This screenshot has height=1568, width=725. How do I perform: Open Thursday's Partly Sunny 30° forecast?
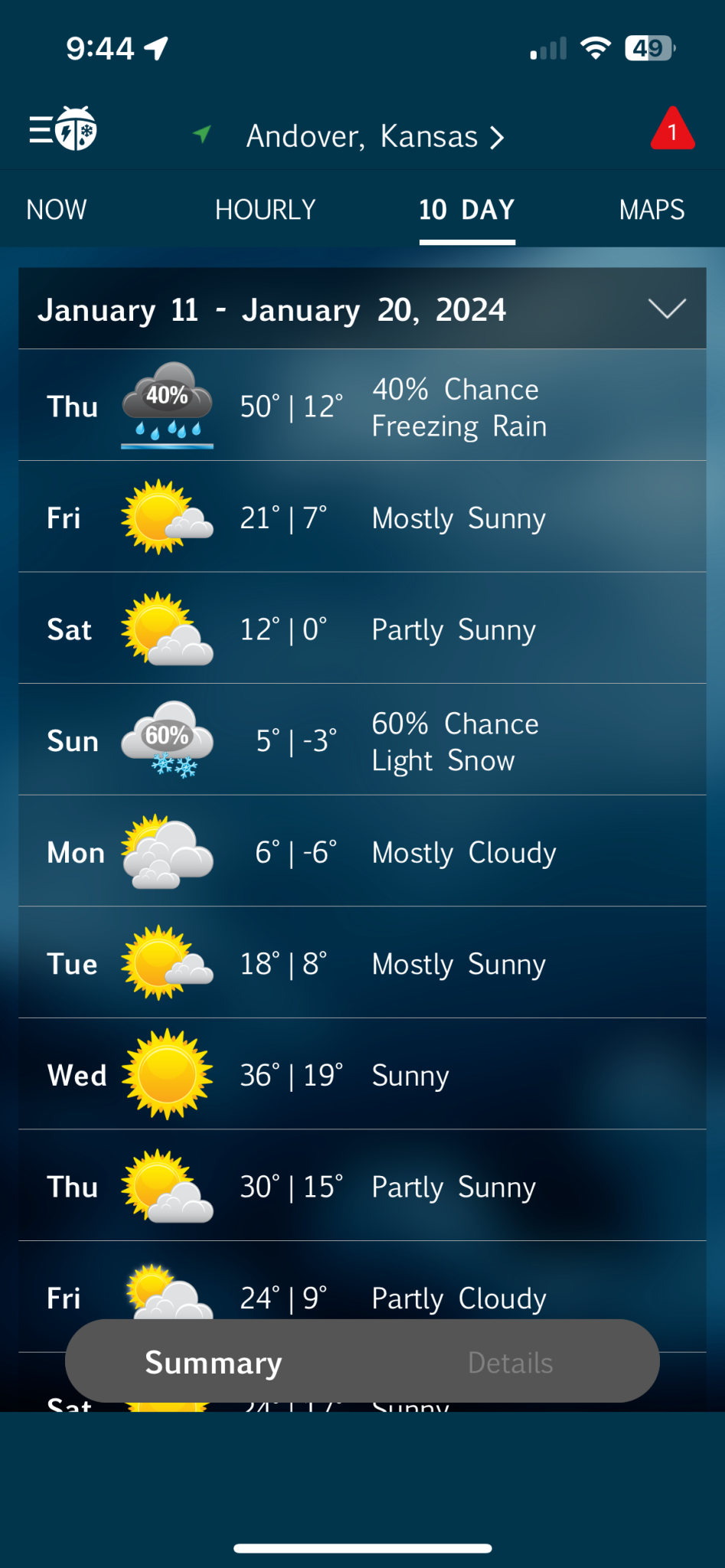tap(362, 1186)
